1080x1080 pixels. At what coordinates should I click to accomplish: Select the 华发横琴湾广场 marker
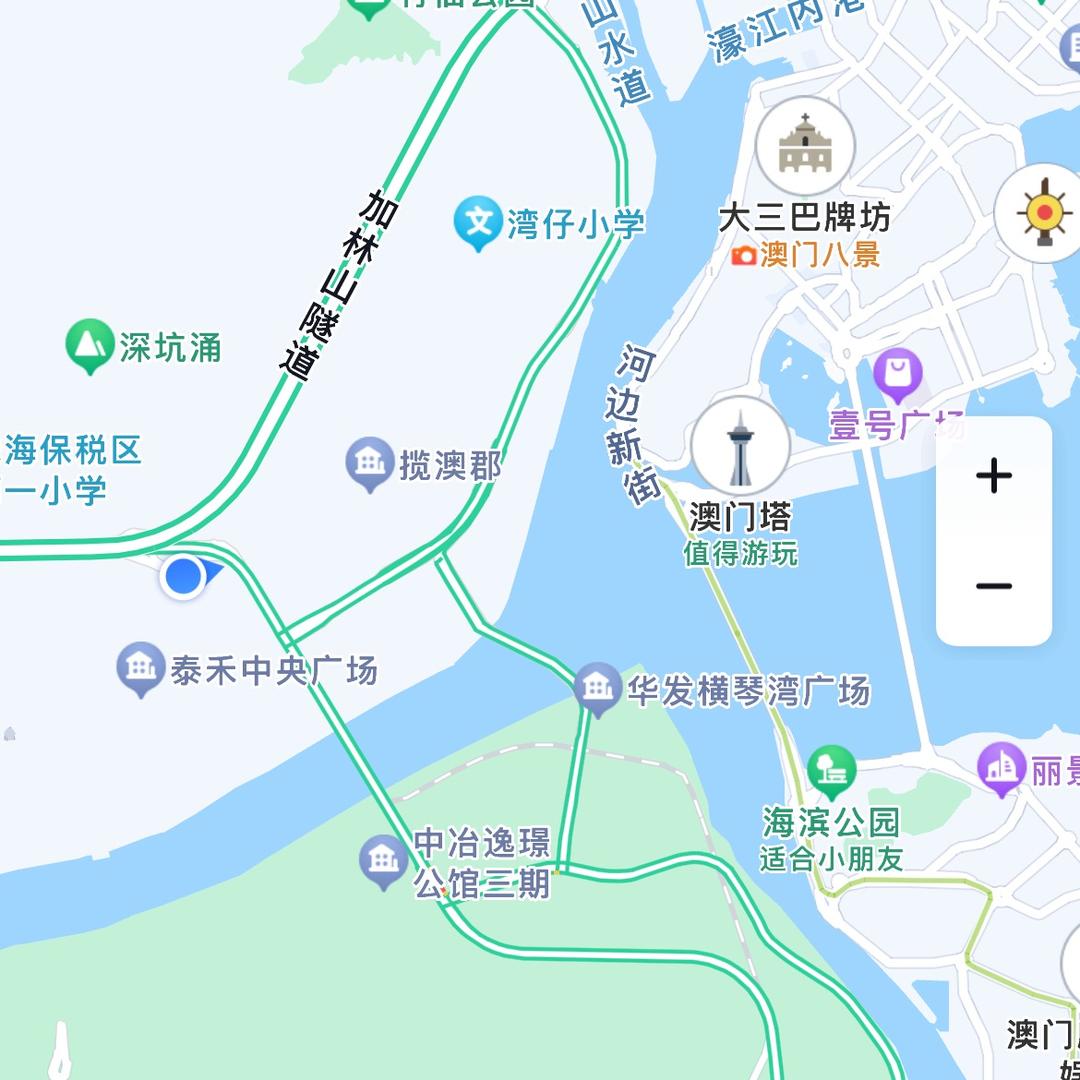pos(599,688)
